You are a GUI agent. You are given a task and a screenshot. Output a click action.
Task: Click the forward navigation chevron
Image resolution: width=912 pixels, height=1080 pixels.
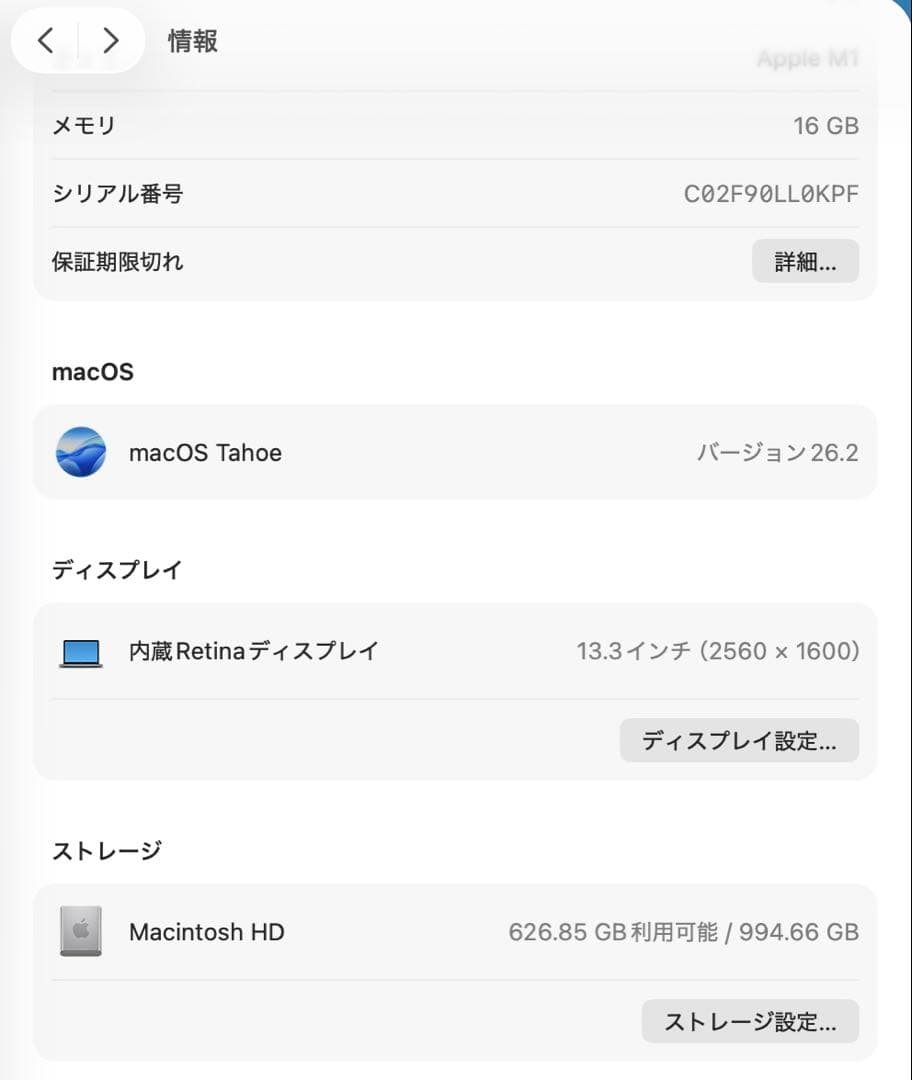click(x=110, y=40)
